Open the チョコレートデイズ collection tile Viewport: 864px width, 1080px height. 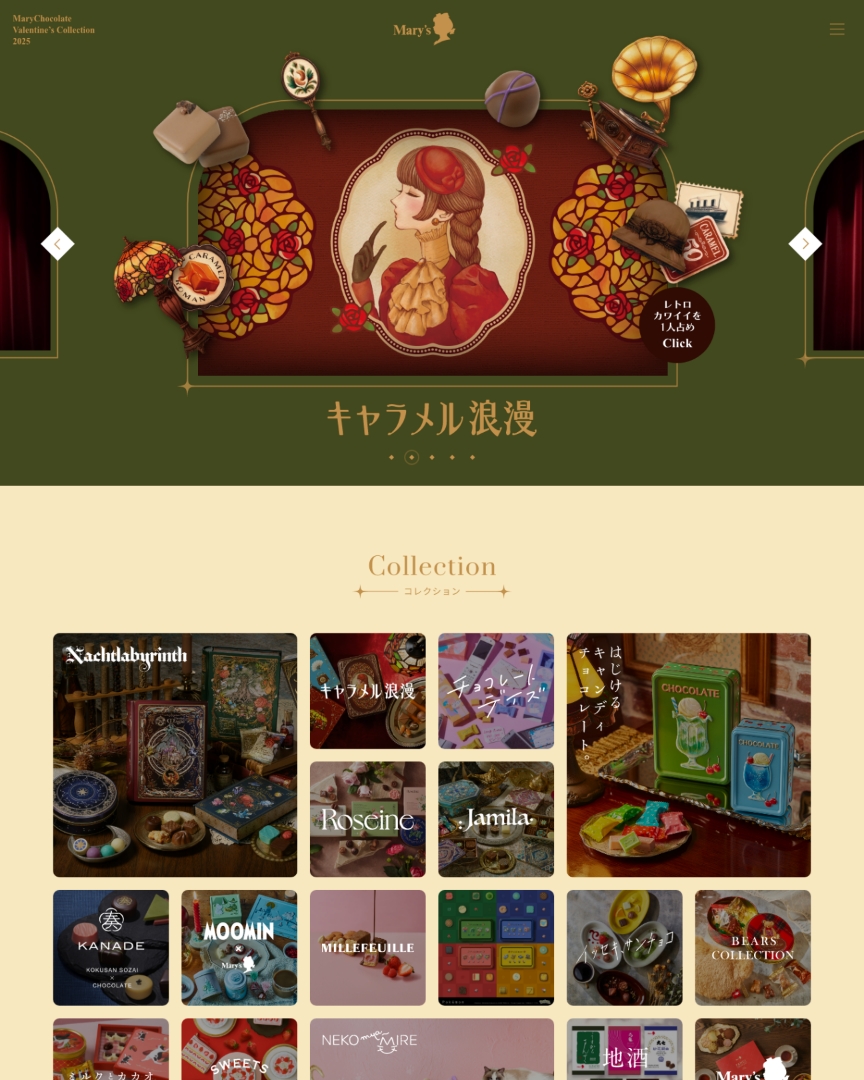[x=496, y=690]
